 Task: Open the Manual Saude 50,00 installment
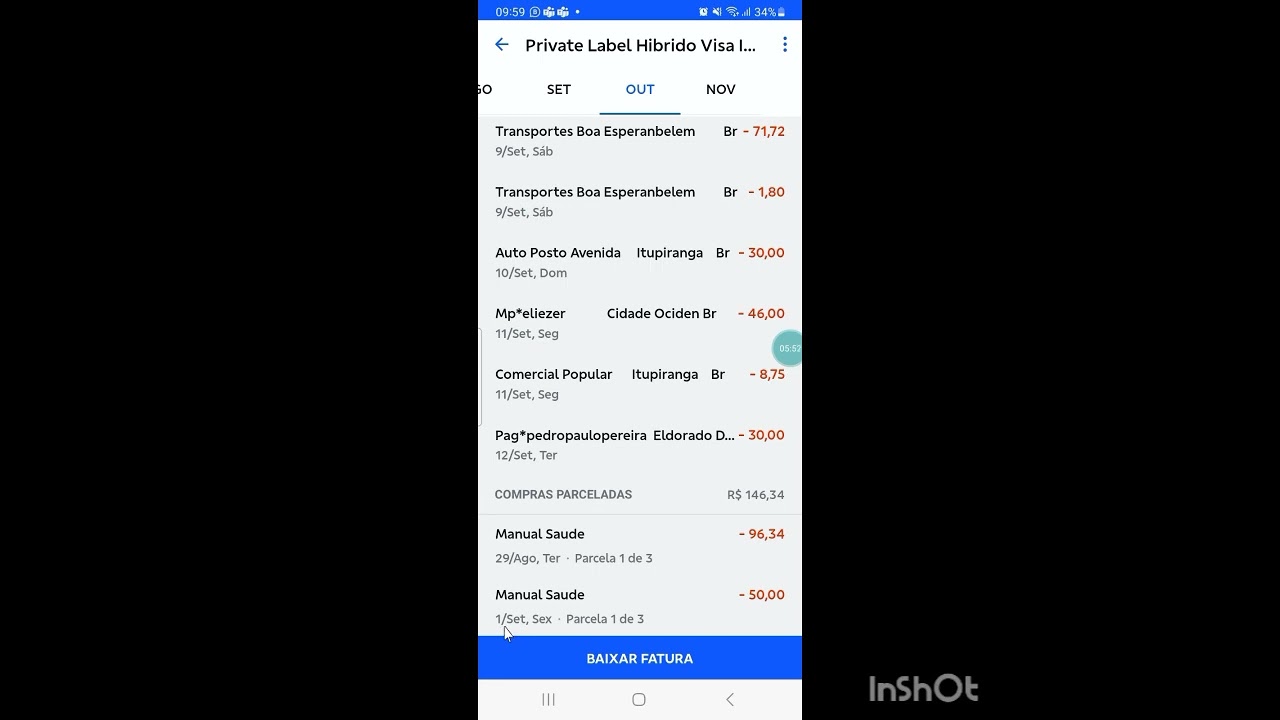click(640, 606)
